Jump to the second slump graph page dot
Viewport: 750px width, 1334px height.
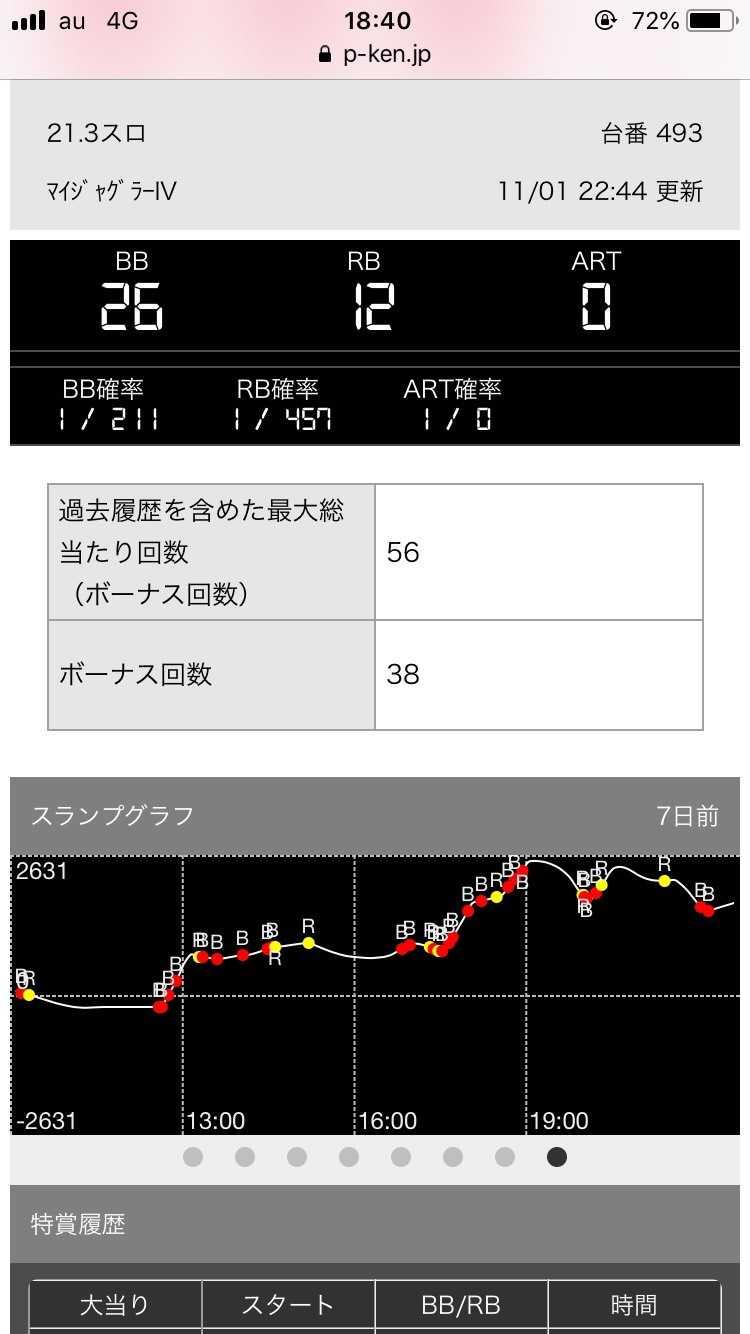click(x=245, y=1157)
